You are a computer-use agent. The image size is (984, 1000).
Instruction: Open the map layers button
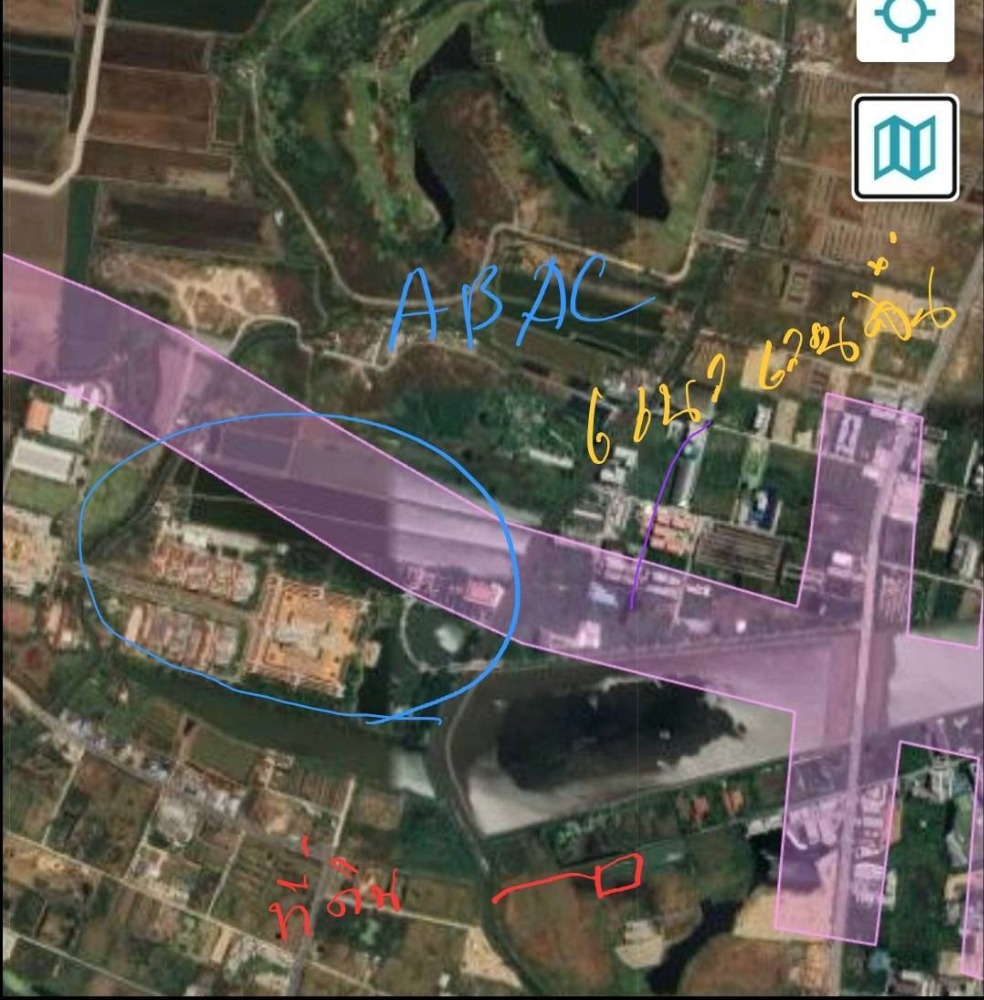pyautogui.click(x=904, y=147)
